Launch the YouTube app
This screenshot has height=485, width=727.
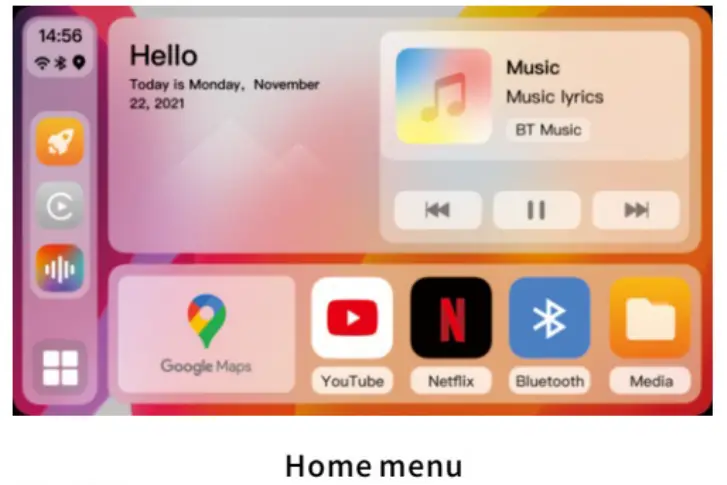(352, 319)
